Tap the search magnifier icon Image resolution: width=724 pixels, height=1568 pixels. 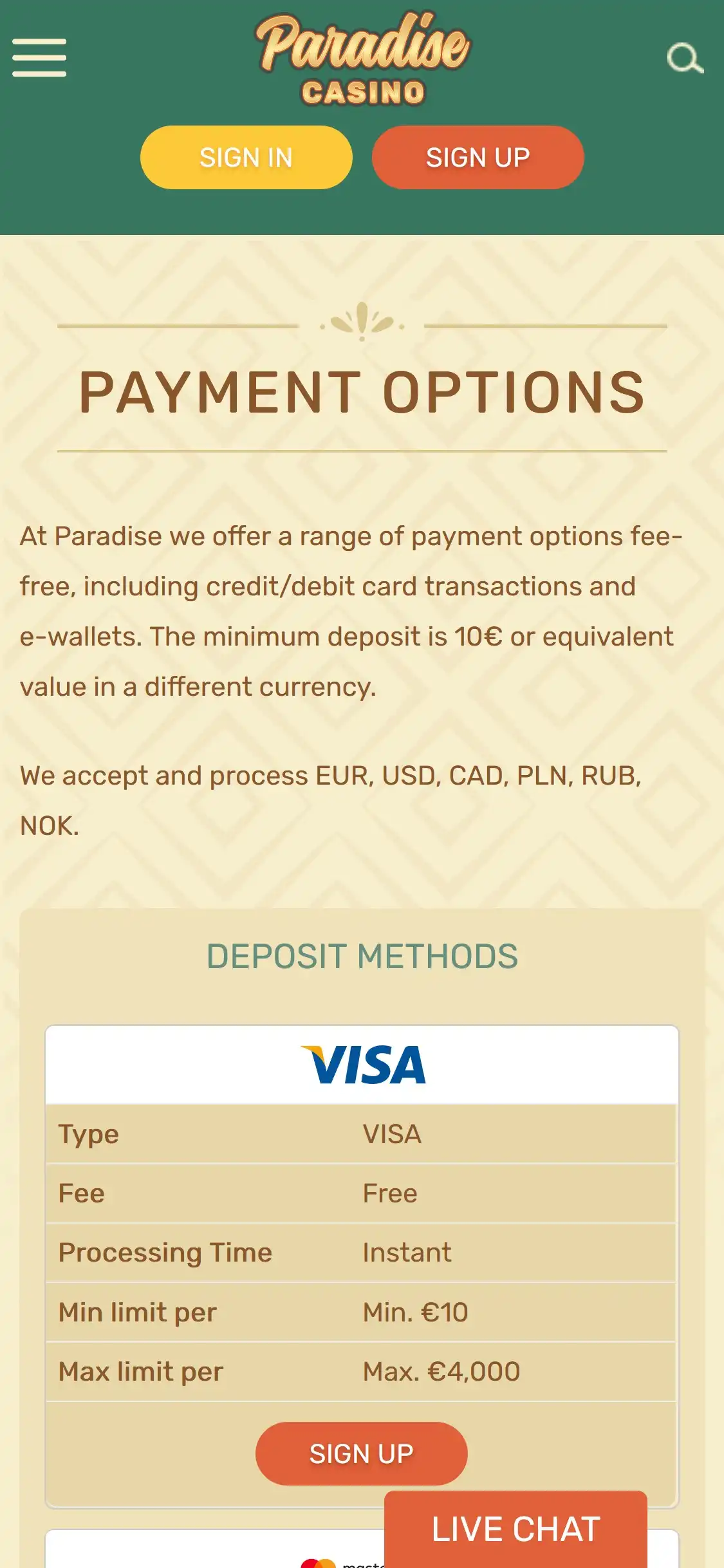685,59
